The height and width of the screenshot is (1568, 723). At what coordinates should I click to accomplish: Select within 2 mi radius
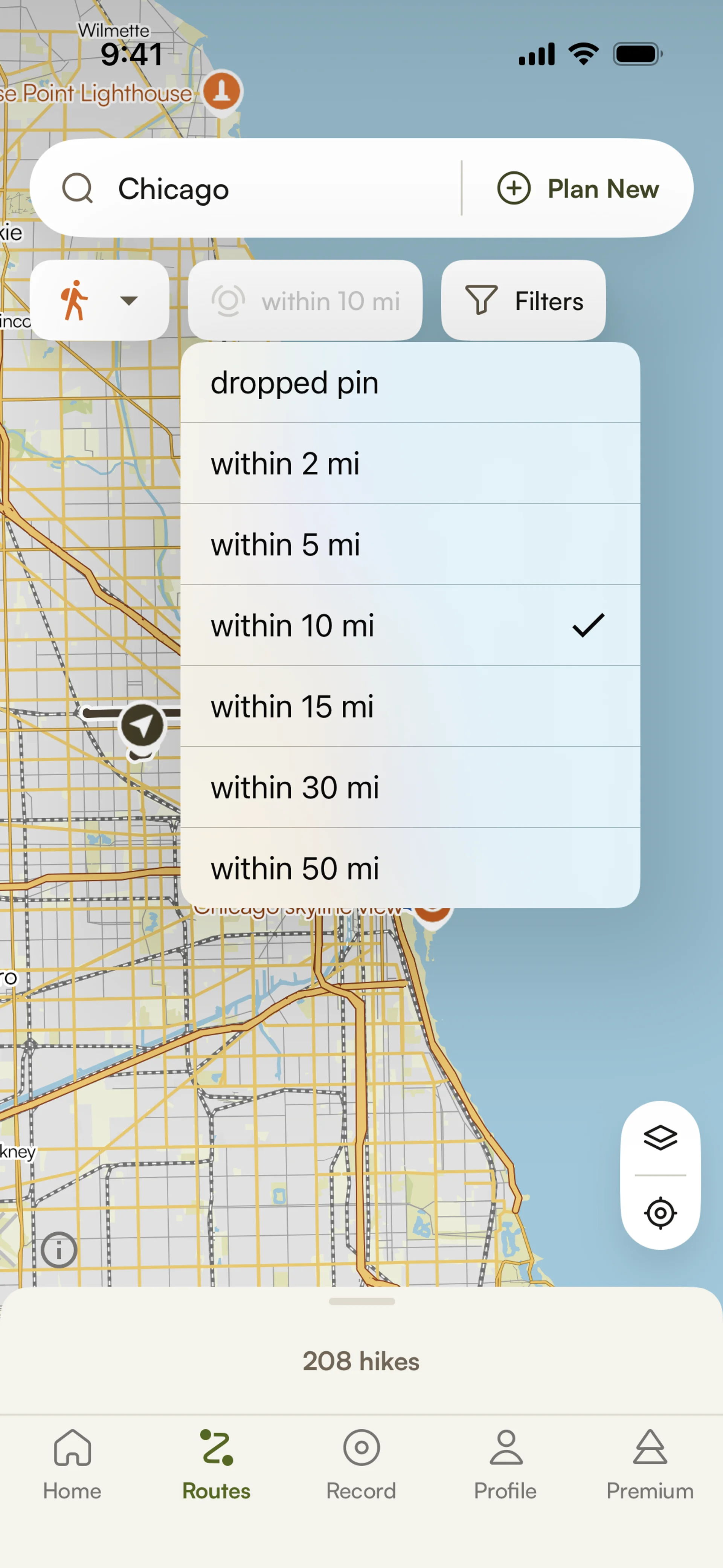click(410, 464)
